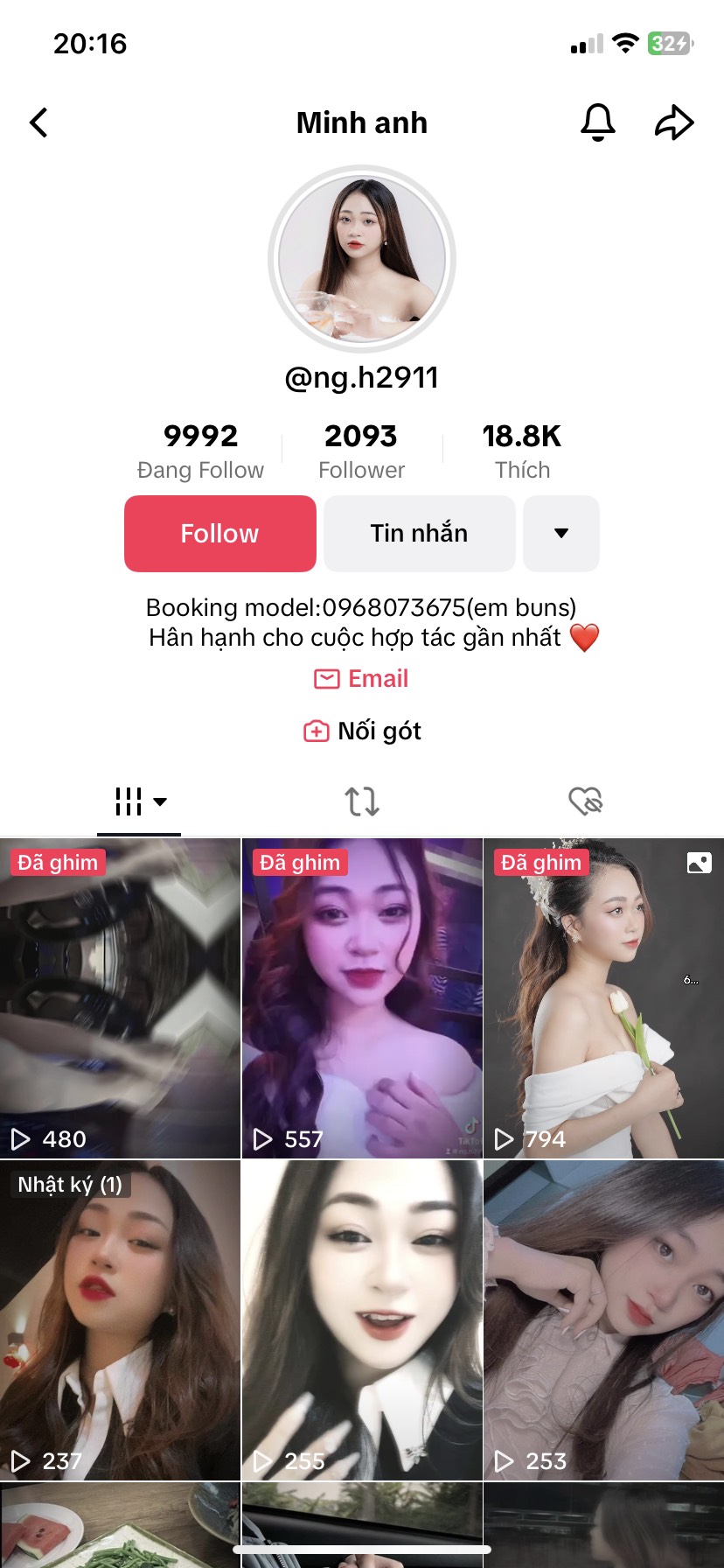The image size is (724, 1568).
Task: Tap the Thích count showing 18.8K
Action: [522, 450]
